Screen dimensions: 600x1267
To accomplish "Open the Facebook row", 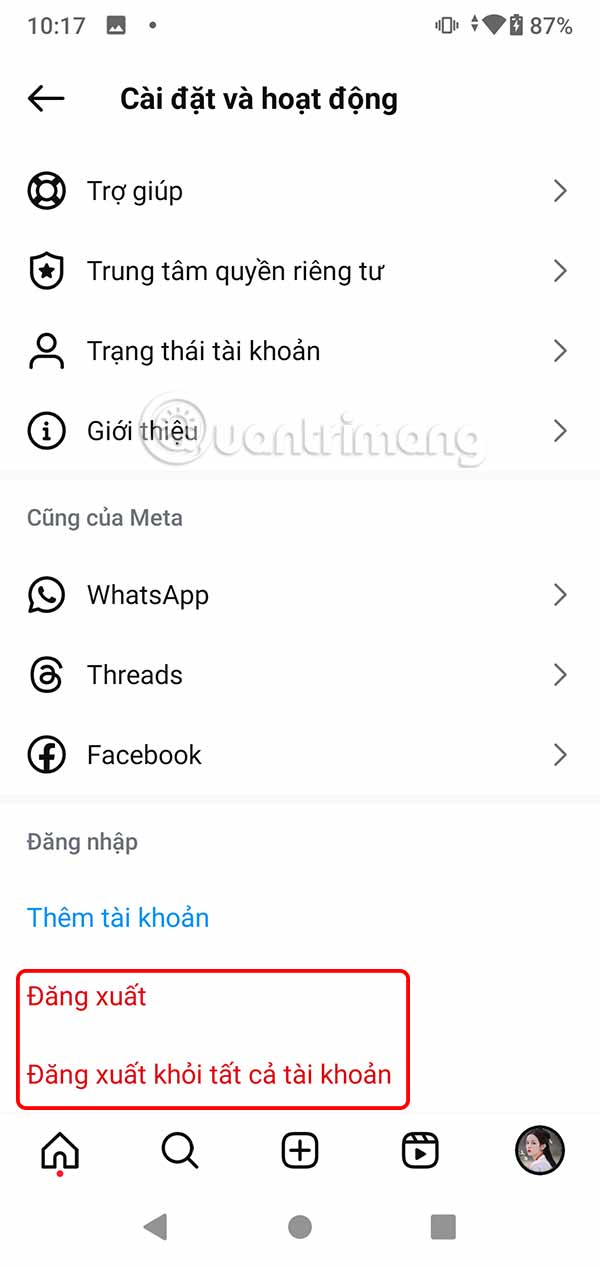I will coord(300,755).
